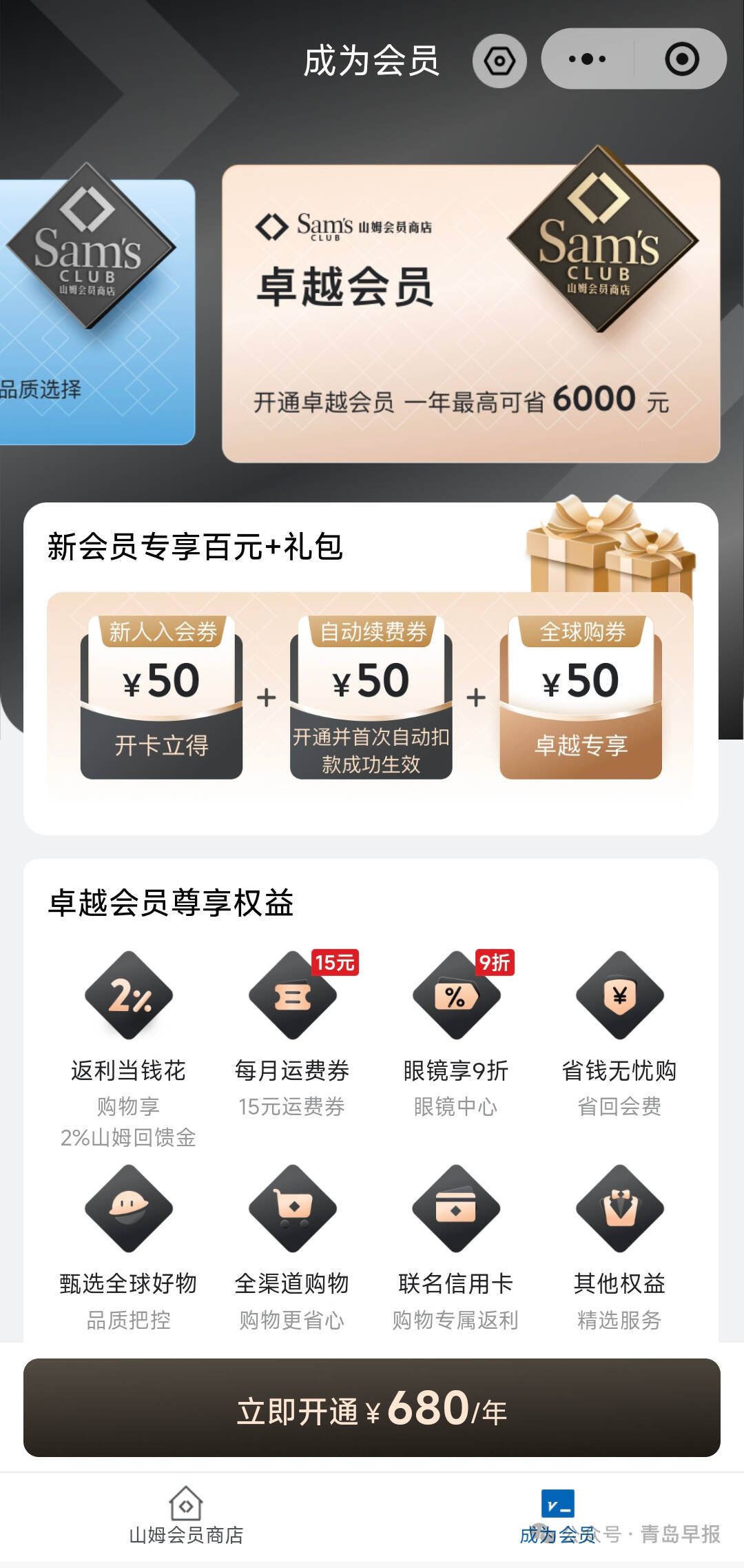Select the 卓越会员 membership card

(x=471, y=314)
